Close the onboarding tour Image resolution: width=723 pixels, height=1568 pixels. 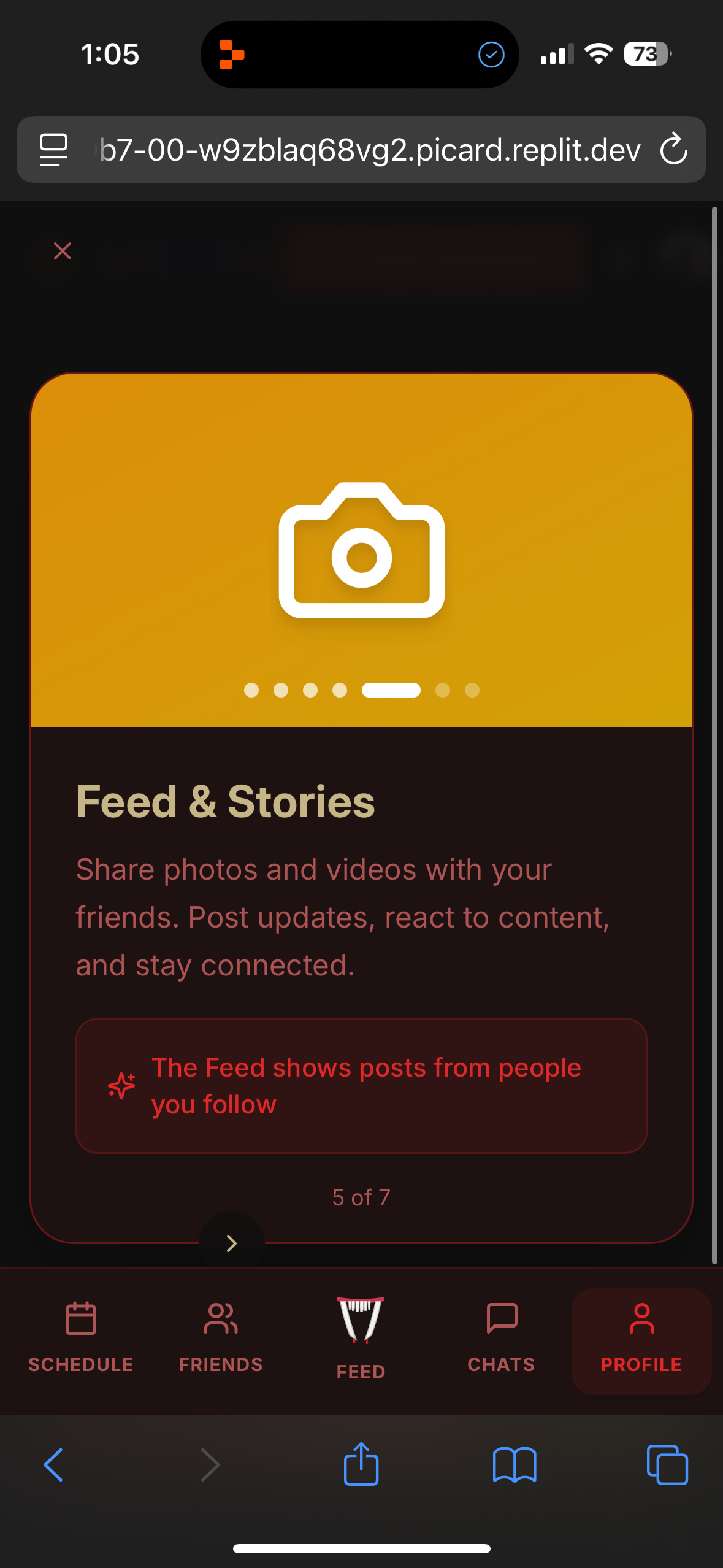(63, 251)
